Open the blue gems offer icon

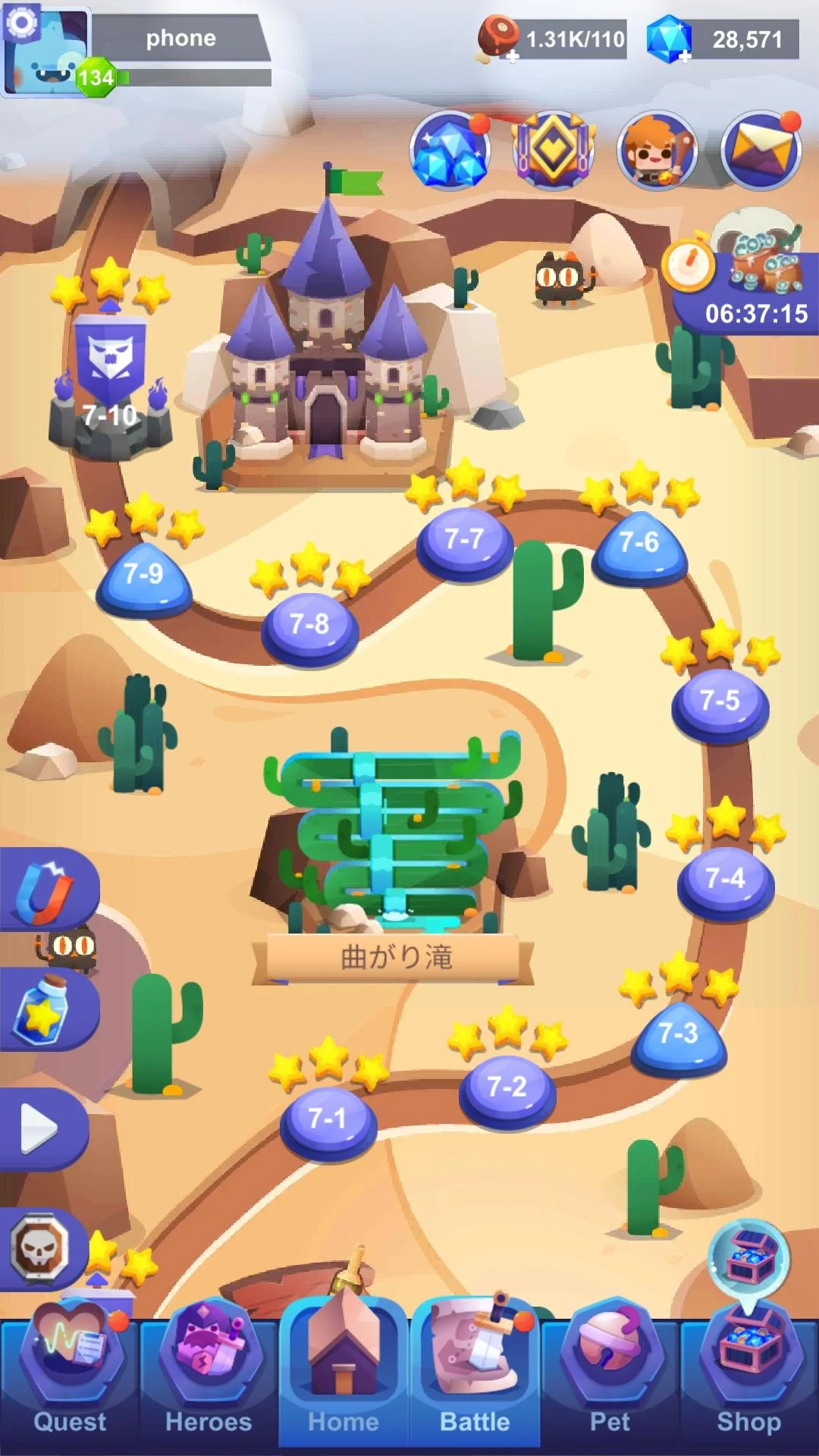pos(450,150)
